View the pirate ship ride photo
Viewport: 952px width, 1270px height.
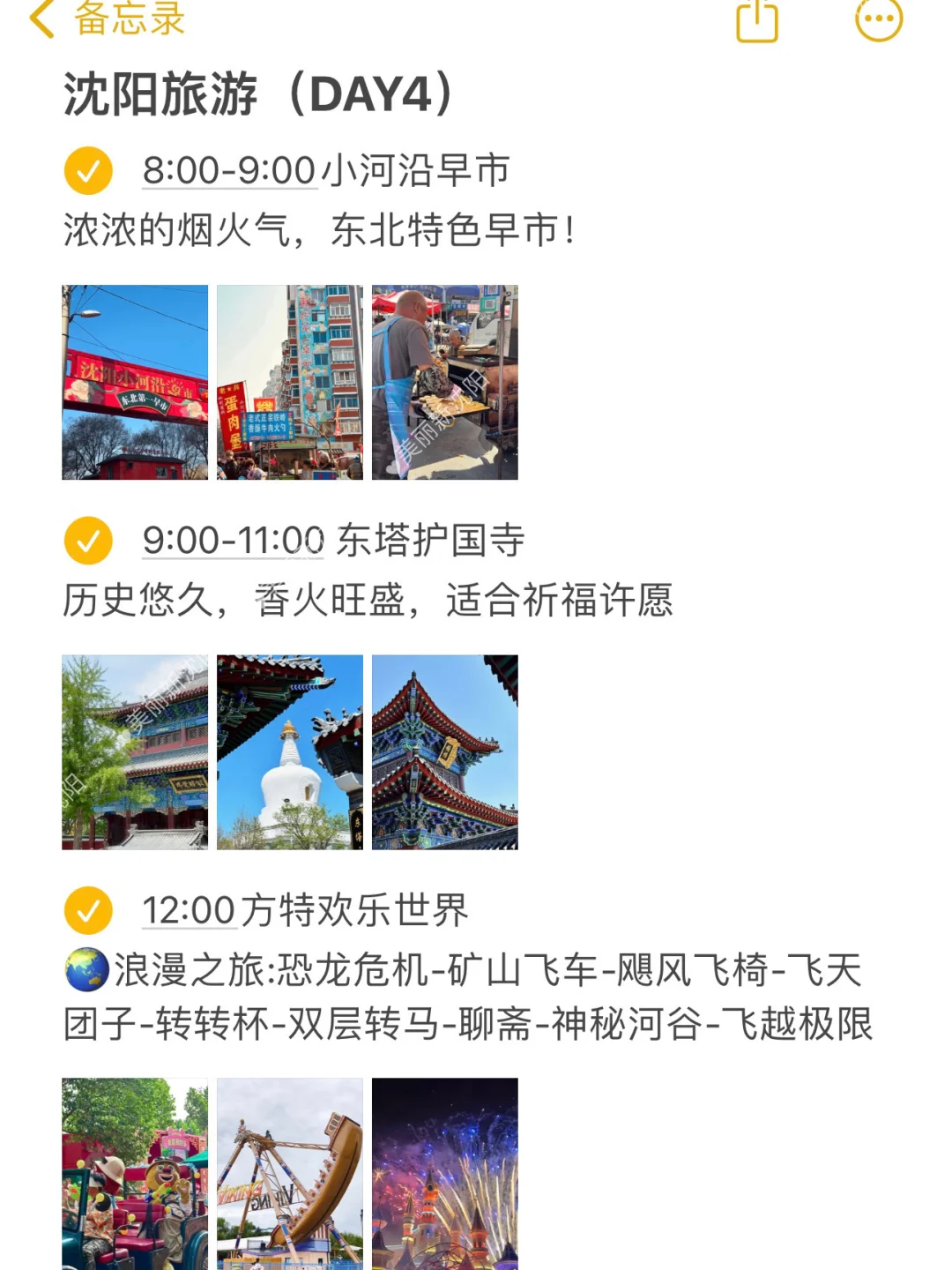(290, 1173)
